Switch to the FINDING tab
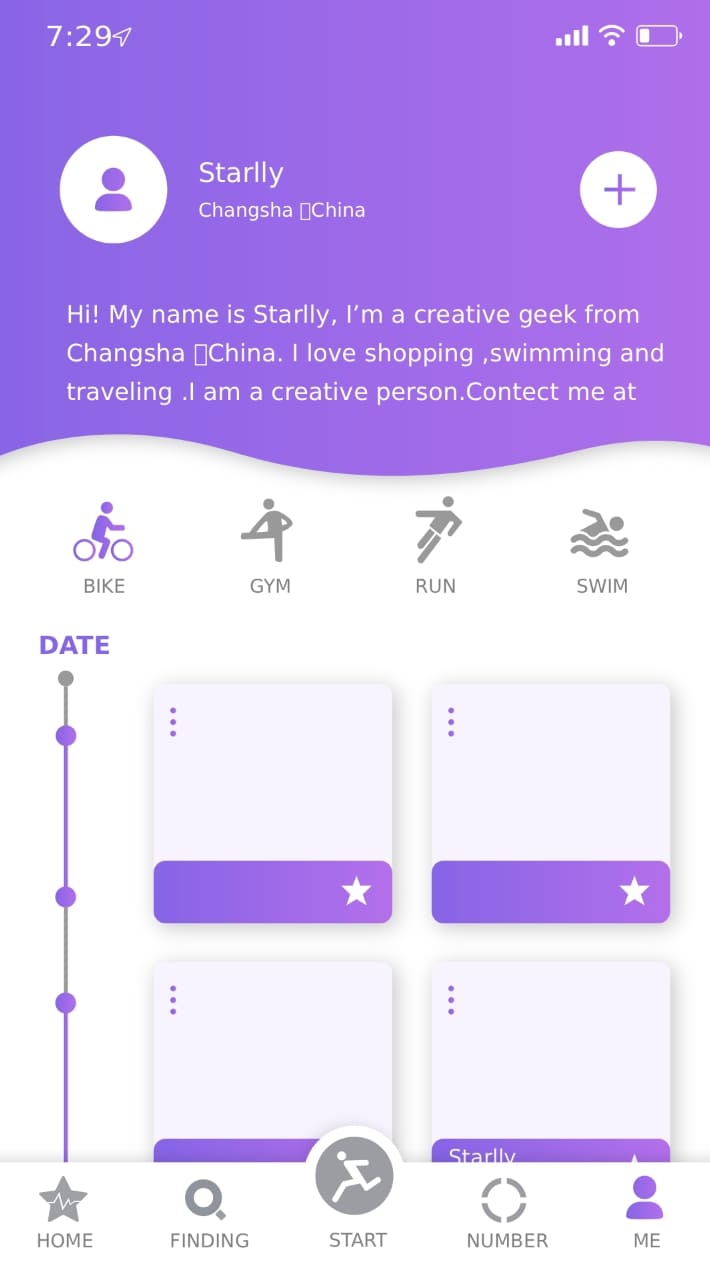 point(208,1212)
